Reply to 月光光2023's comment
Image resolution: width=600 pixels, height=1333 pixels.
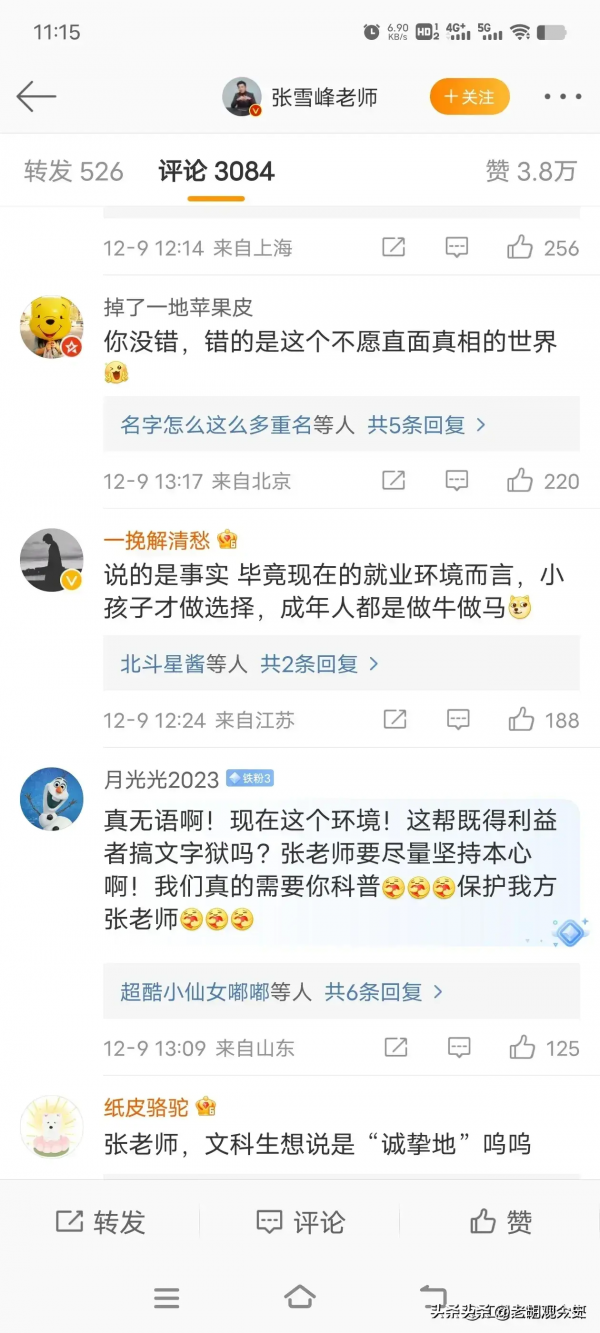pos(458,1048)
